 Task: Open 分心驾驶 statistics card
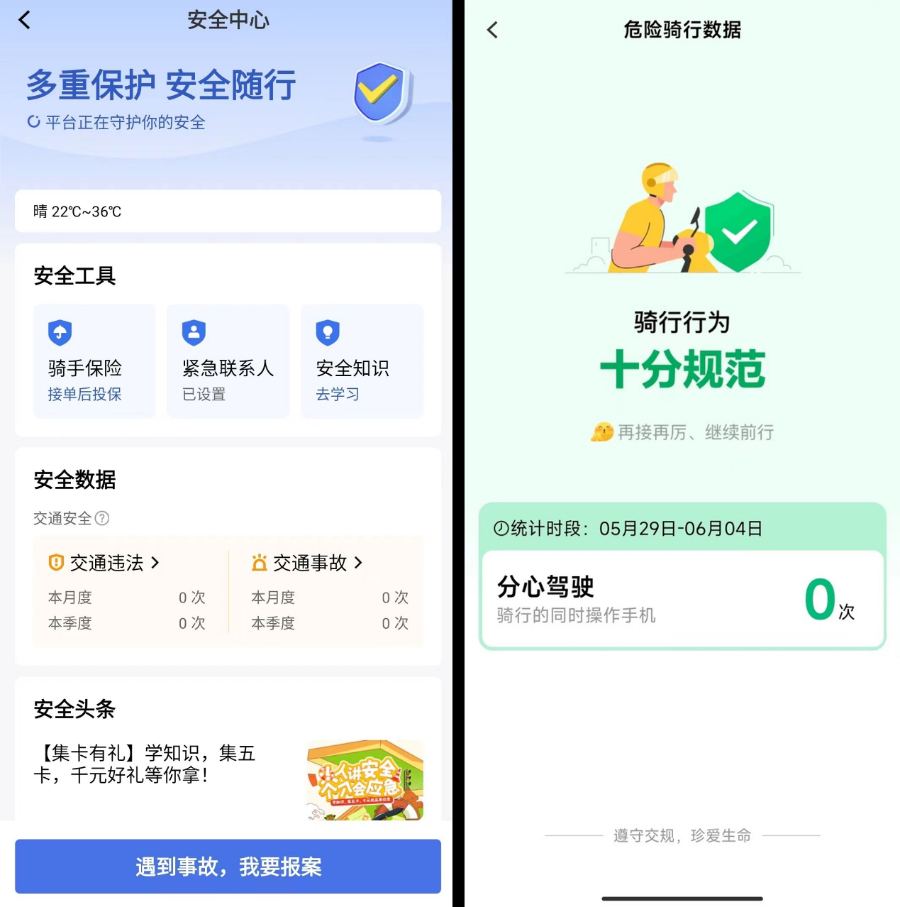click(x=682, y=599)
